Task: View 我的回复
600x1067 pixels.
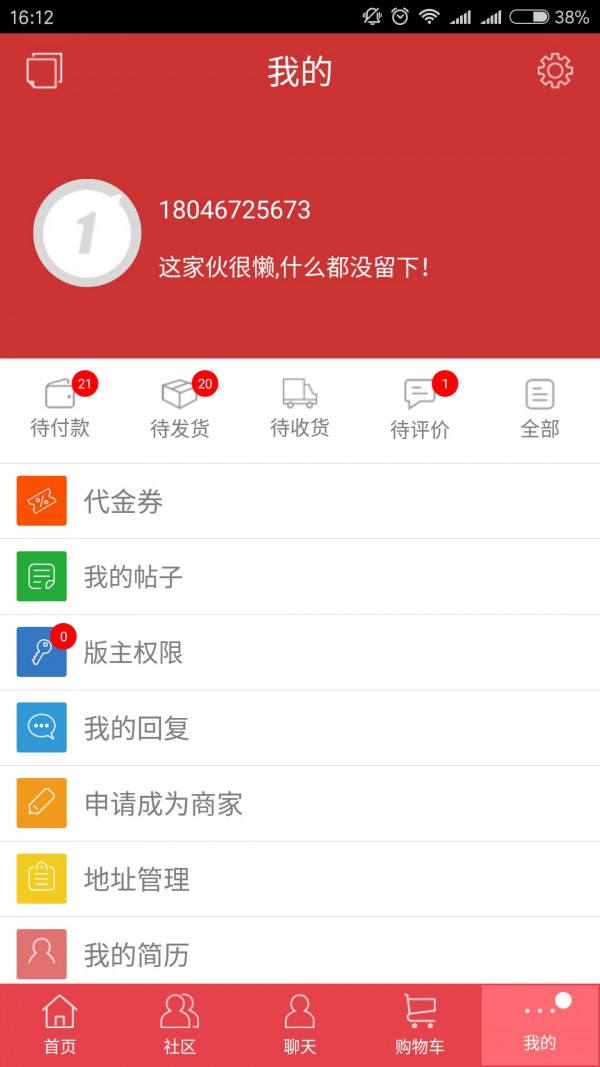Action: [x=300, y=727]
